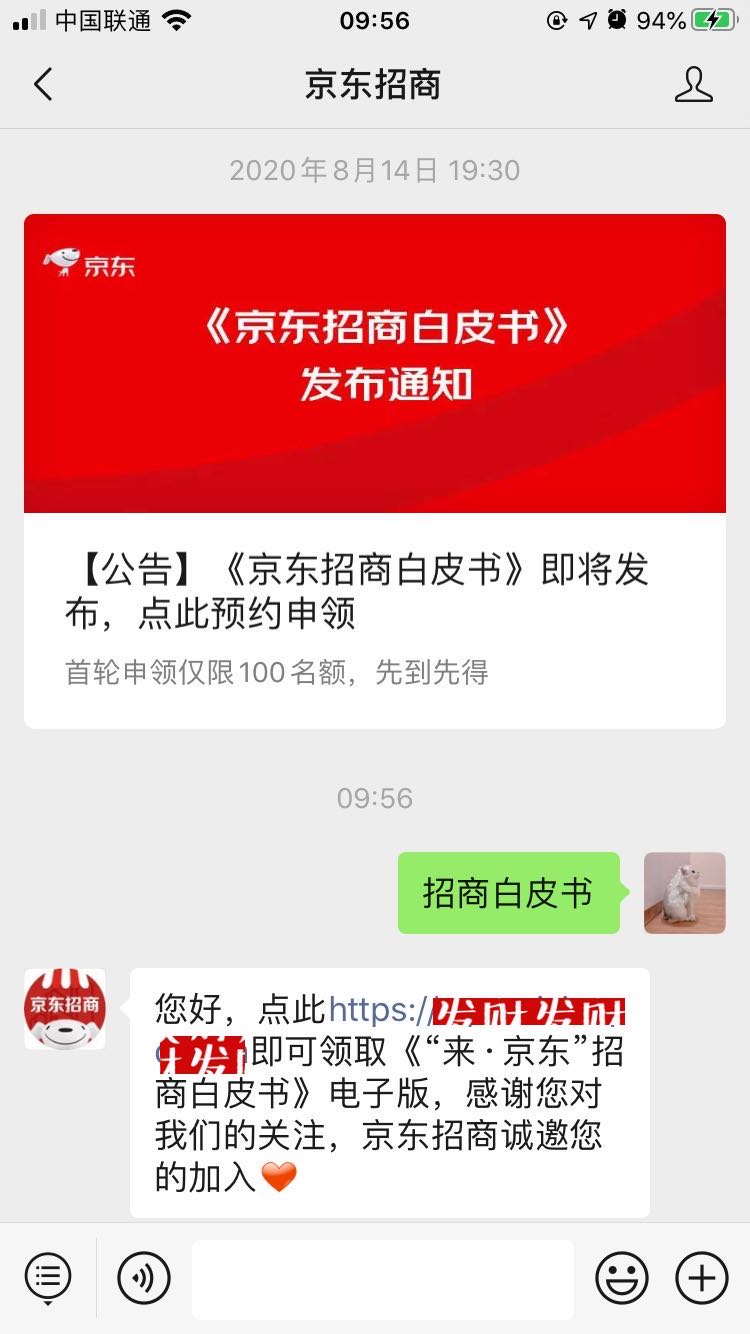750x1334 pixels.
Task: Switch to the account menu with list icon
Action: click(x=48, y=1277)
